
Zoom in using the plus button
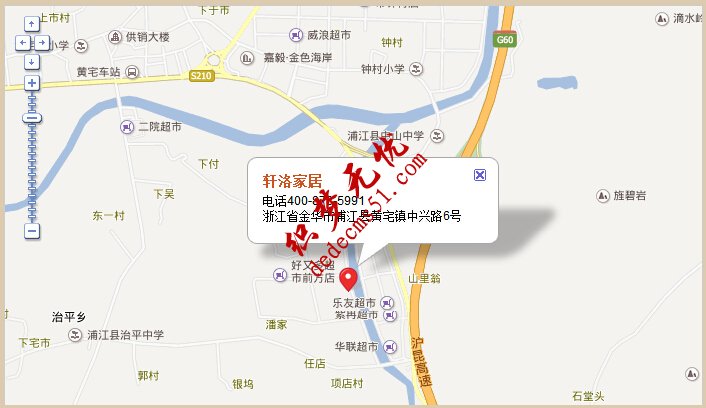(x=32, y=84)
